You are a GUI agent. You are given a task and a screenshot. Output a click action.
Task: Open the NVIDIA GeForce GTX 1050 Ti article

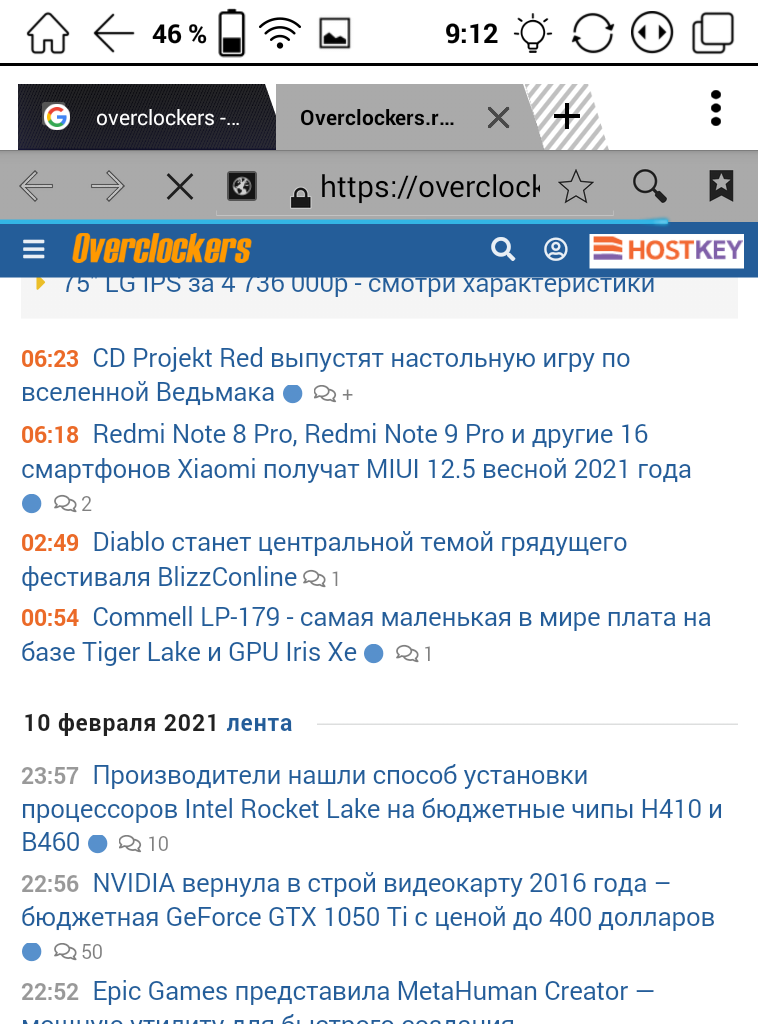(380, 884)
